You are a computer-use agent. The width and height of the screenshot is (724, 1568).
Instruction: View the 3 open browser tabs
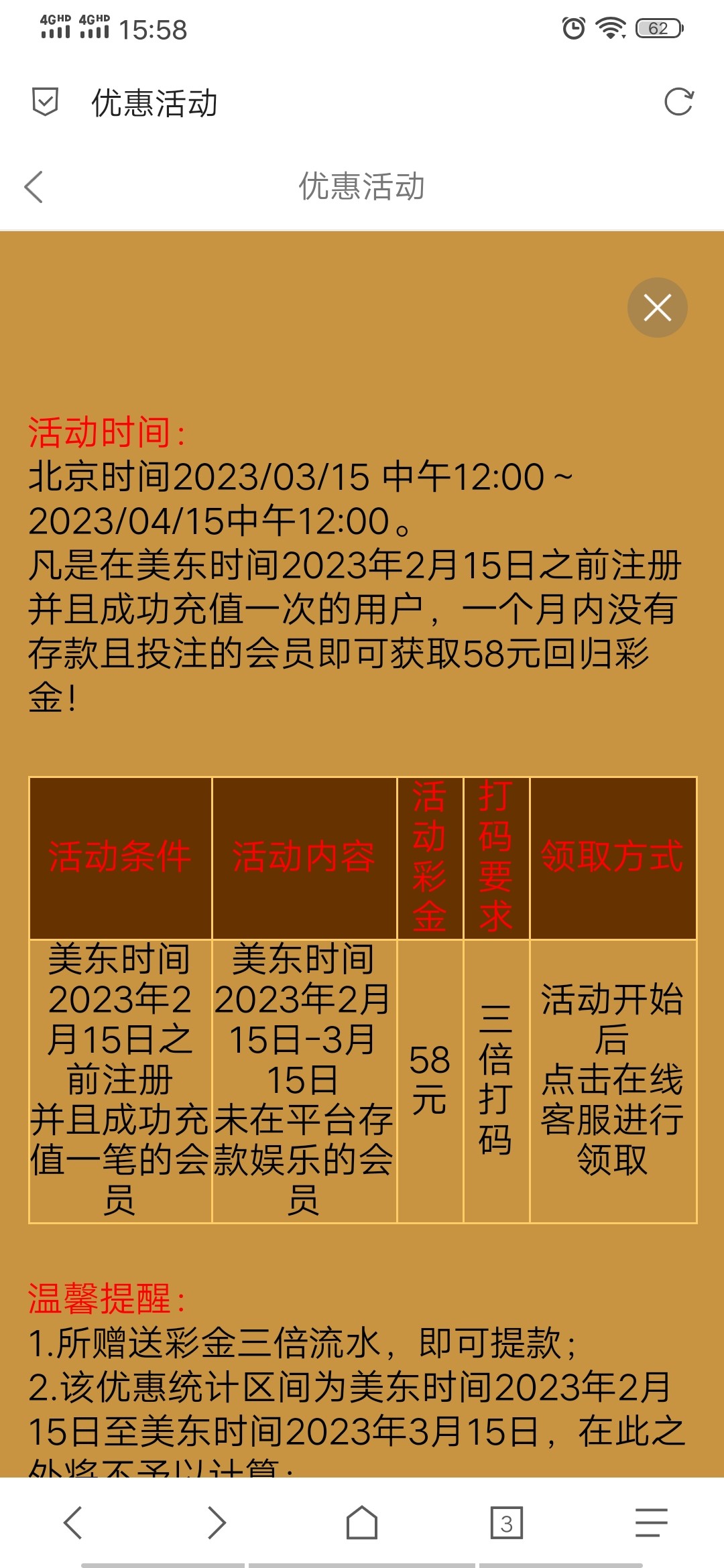point(506,1522)
